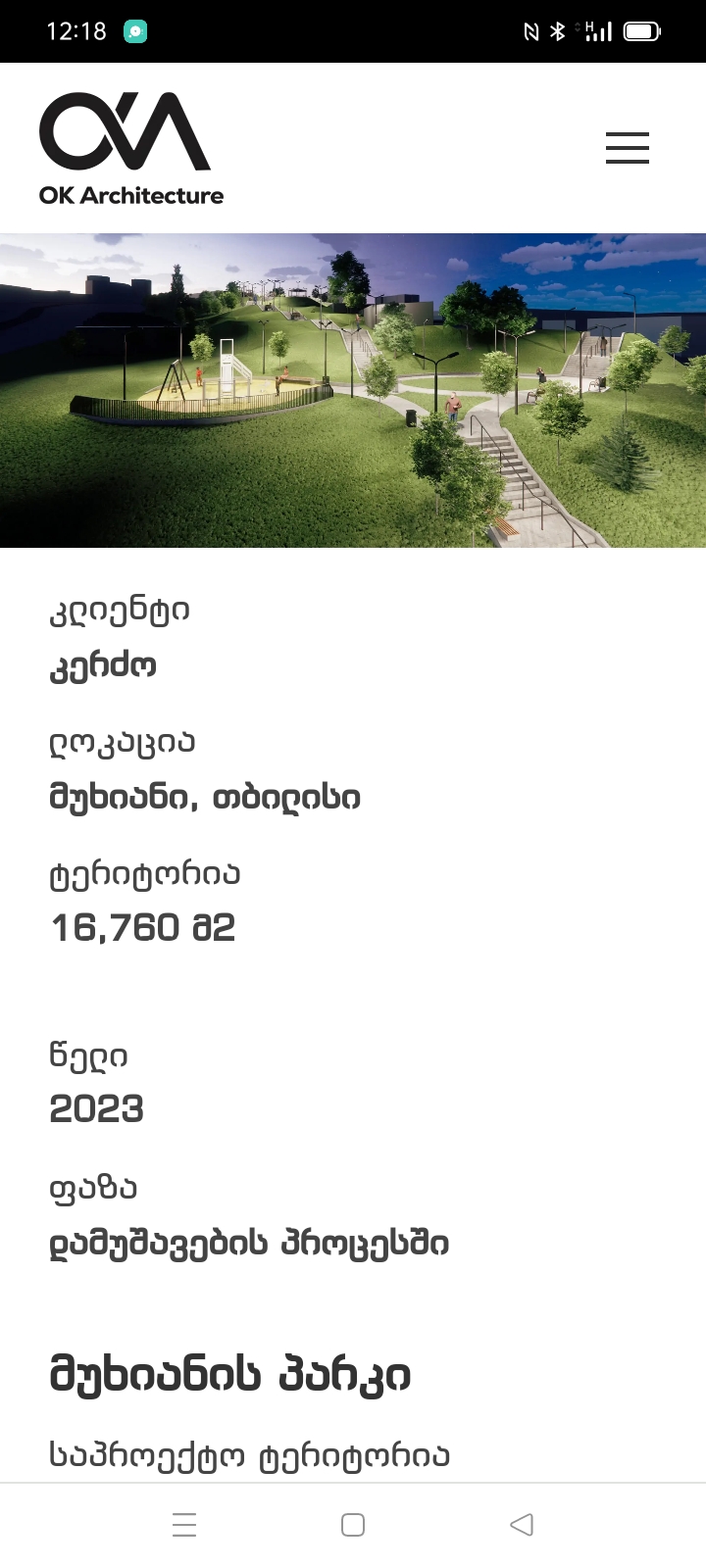Open the Mukhiani park rendering image
Screen dimensions: 706x1568
pos(353,390)
